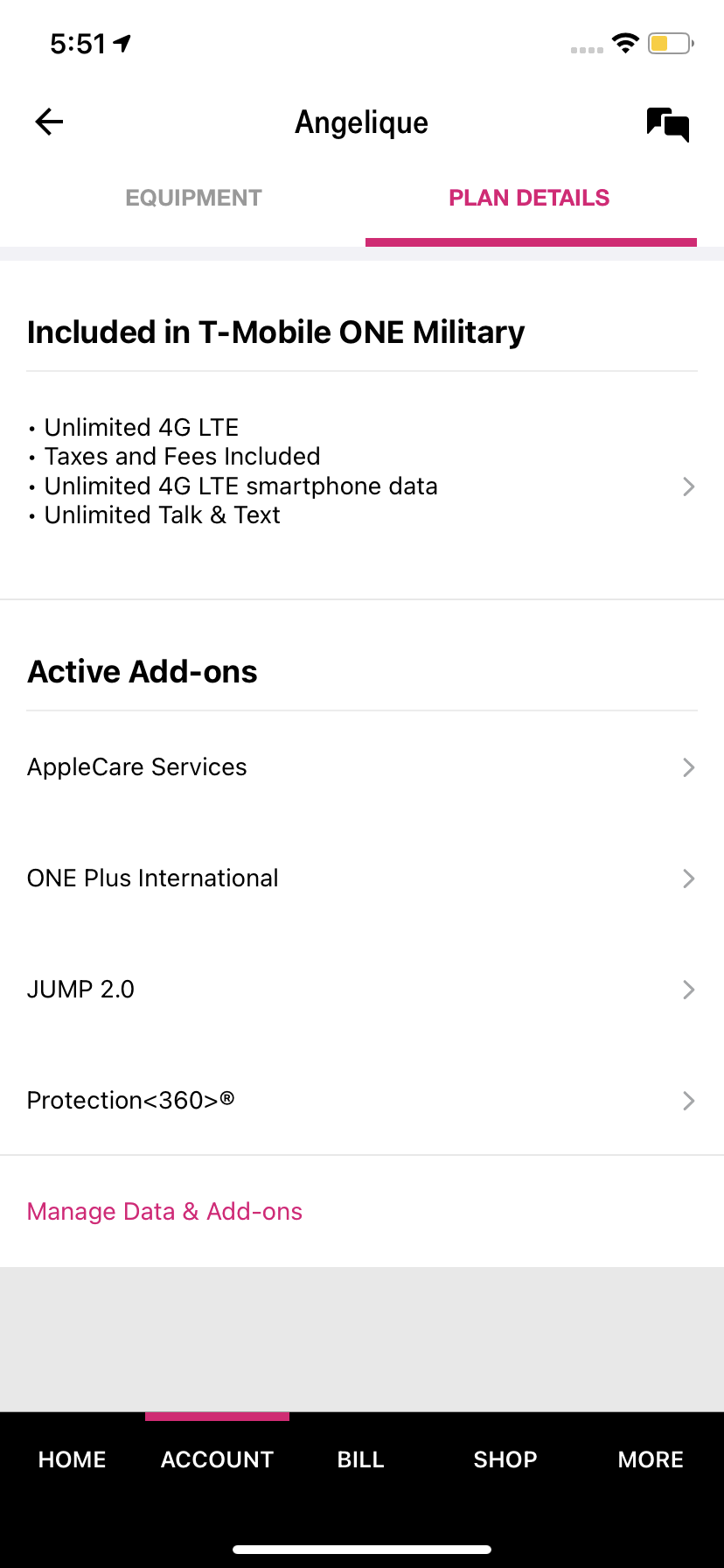Open the chat messages icon
724x1568 pixels.
click(x=667, y=124)
